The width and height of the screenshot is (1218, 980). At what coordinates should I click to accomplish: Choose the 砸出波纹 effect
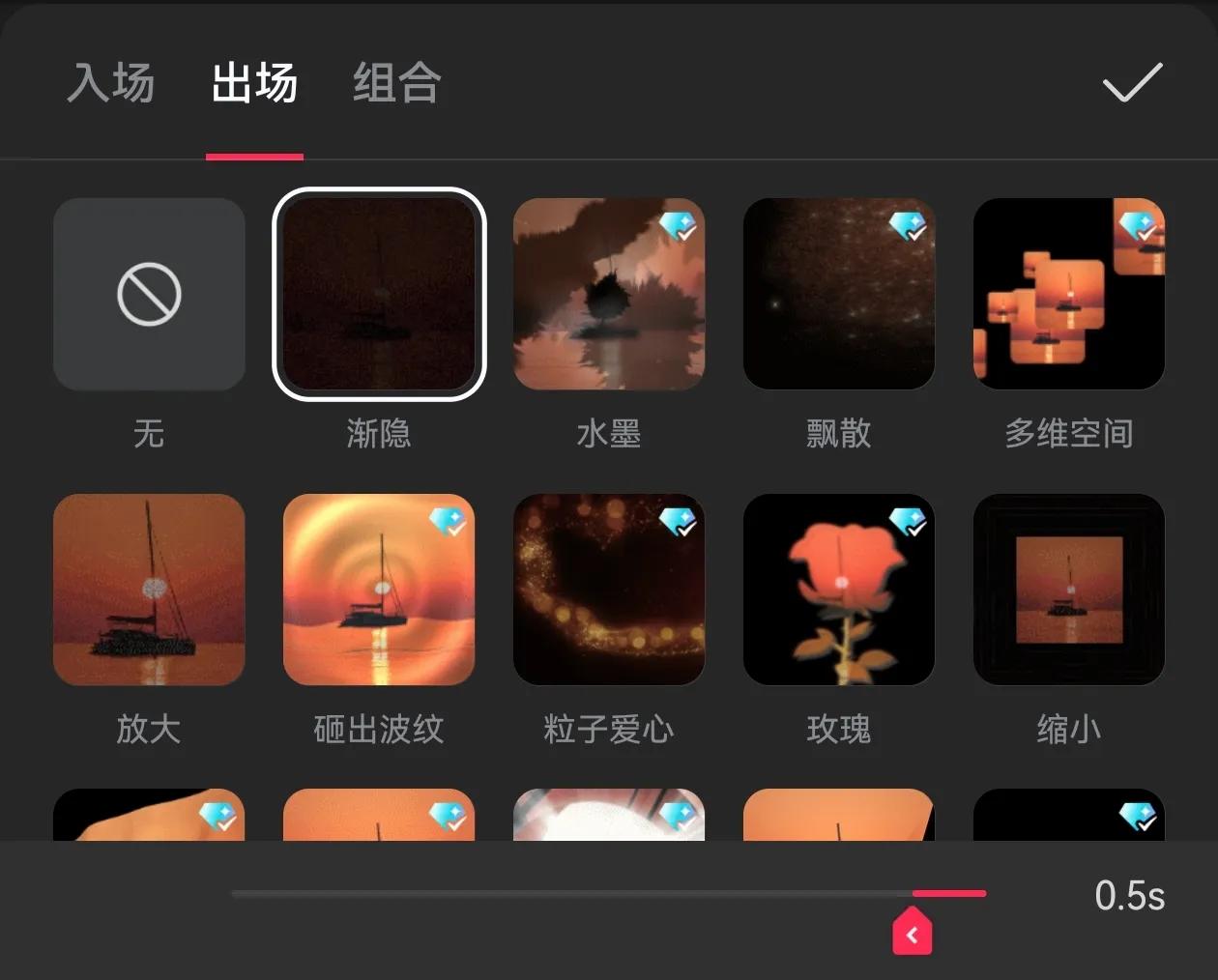pos(379,590)
